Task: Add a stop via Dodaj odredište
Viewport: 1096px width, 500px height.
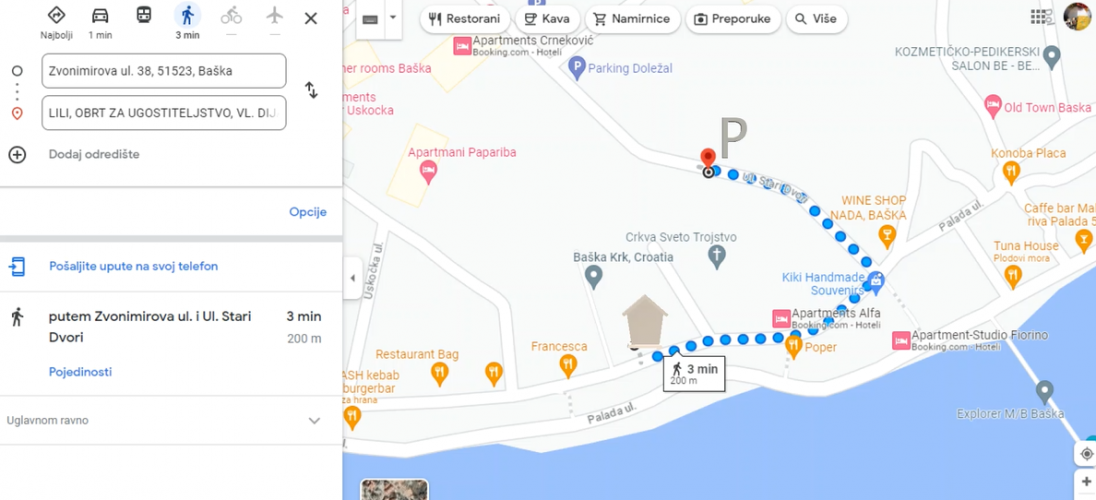Action: pos(94,154)
